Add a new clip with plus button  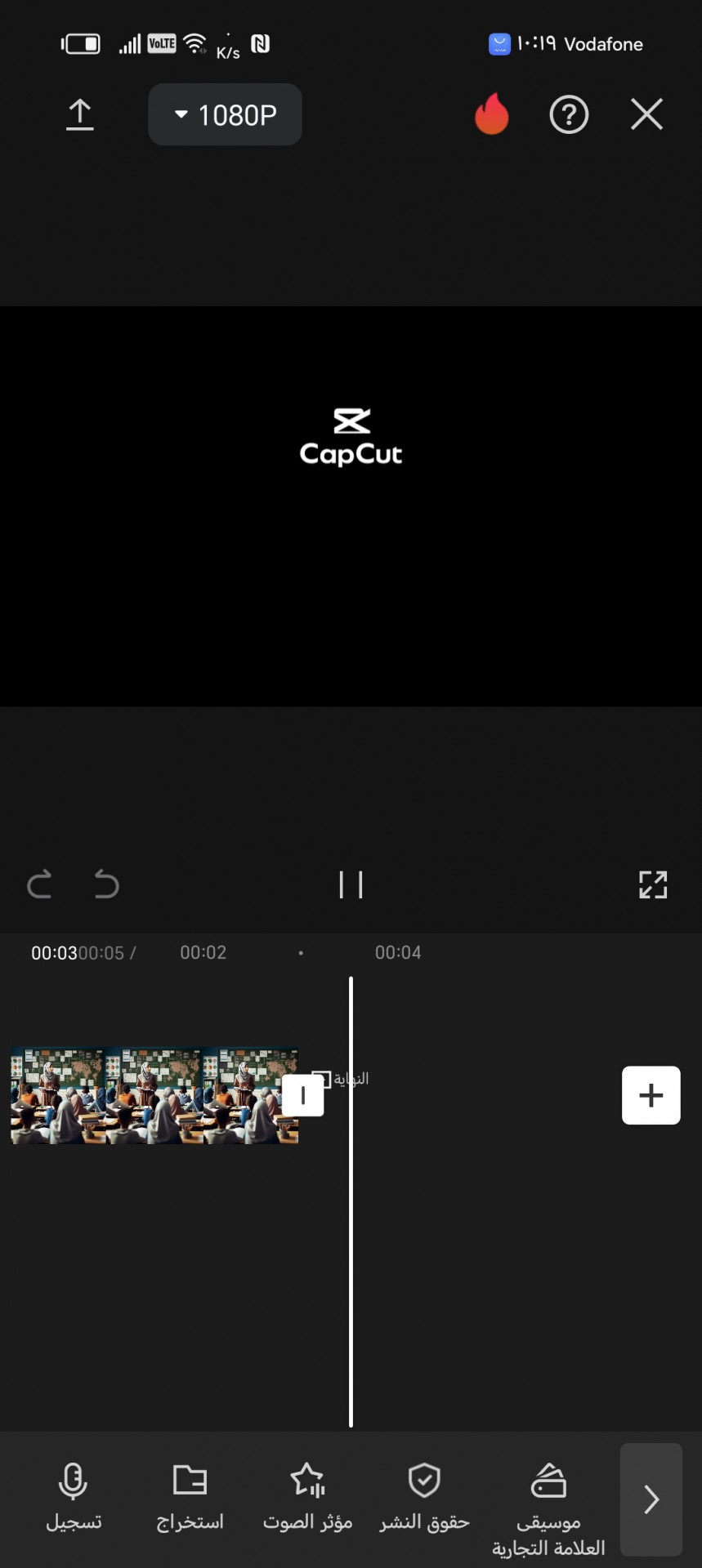651,1095
